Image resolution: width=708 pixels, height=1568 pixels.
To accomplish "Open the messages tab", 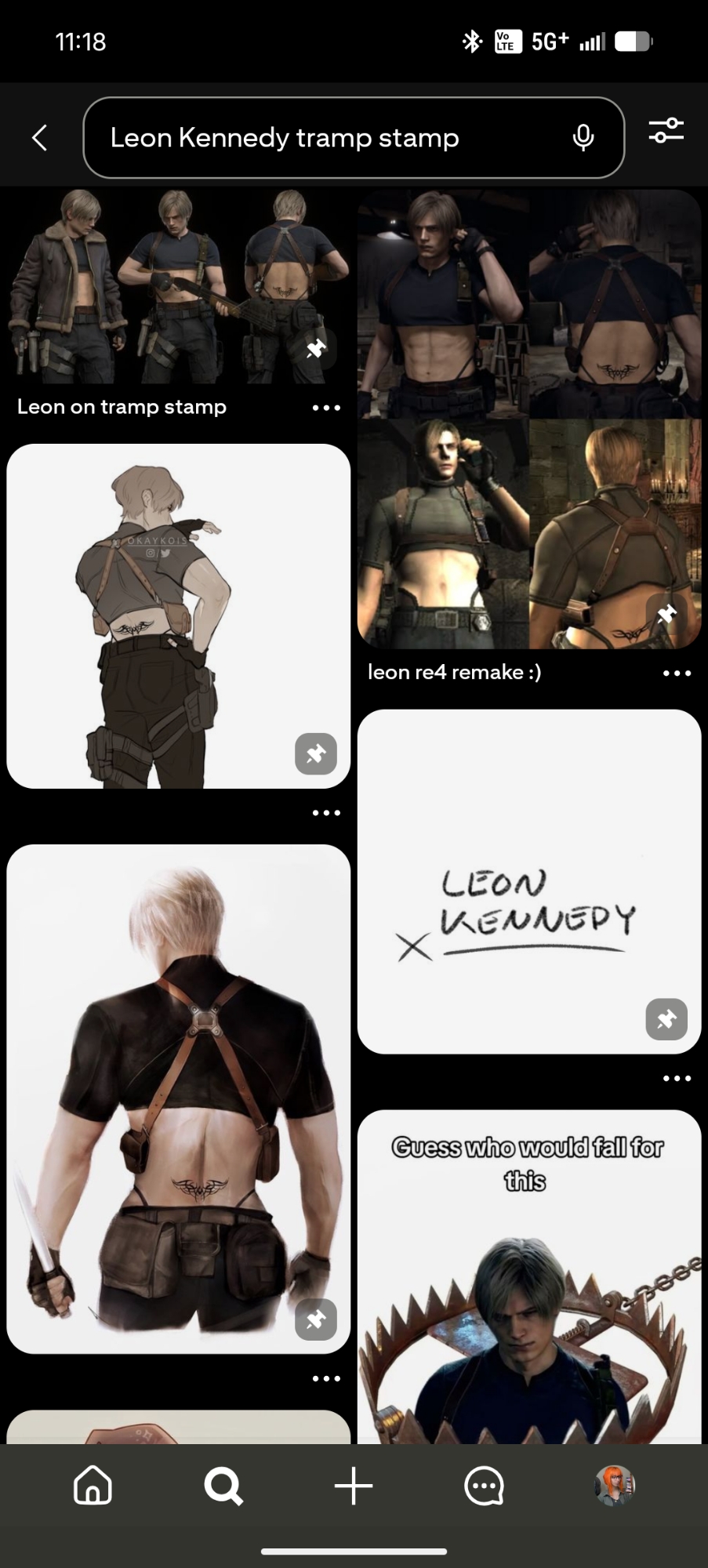I will click(x=484, y=1486).
